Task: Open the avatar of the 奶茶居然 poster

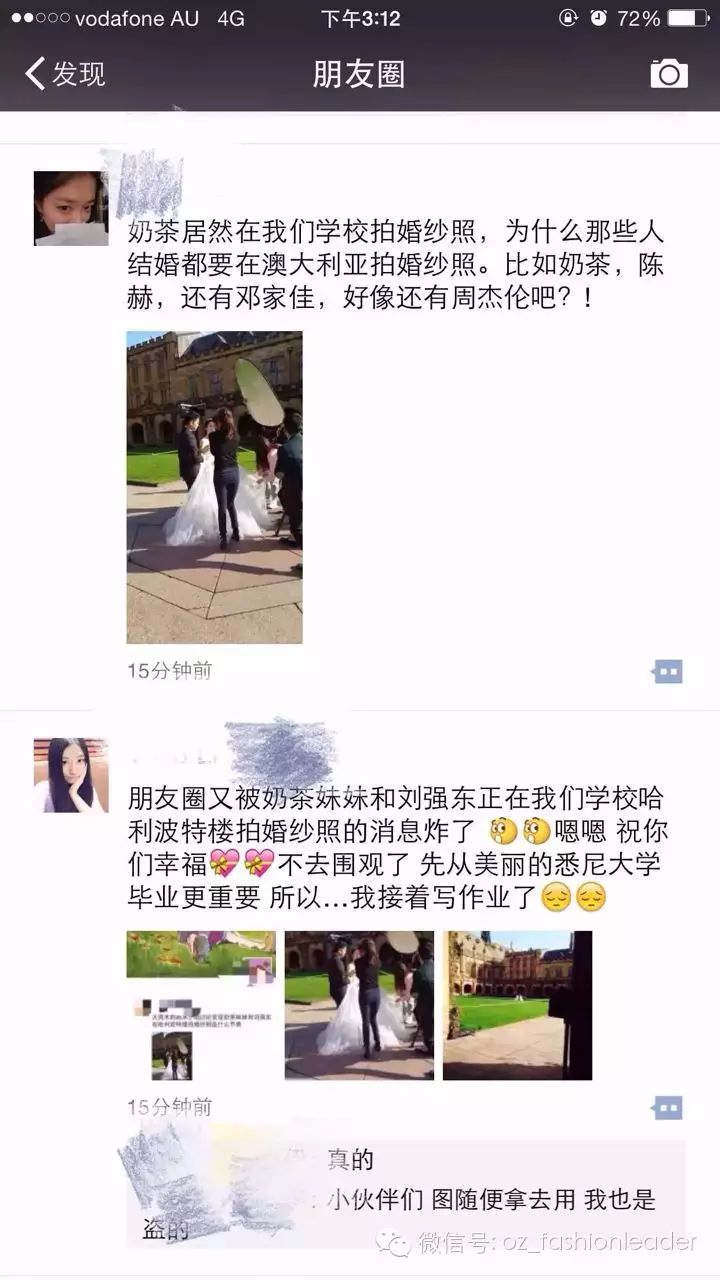Action: (70, 208)
